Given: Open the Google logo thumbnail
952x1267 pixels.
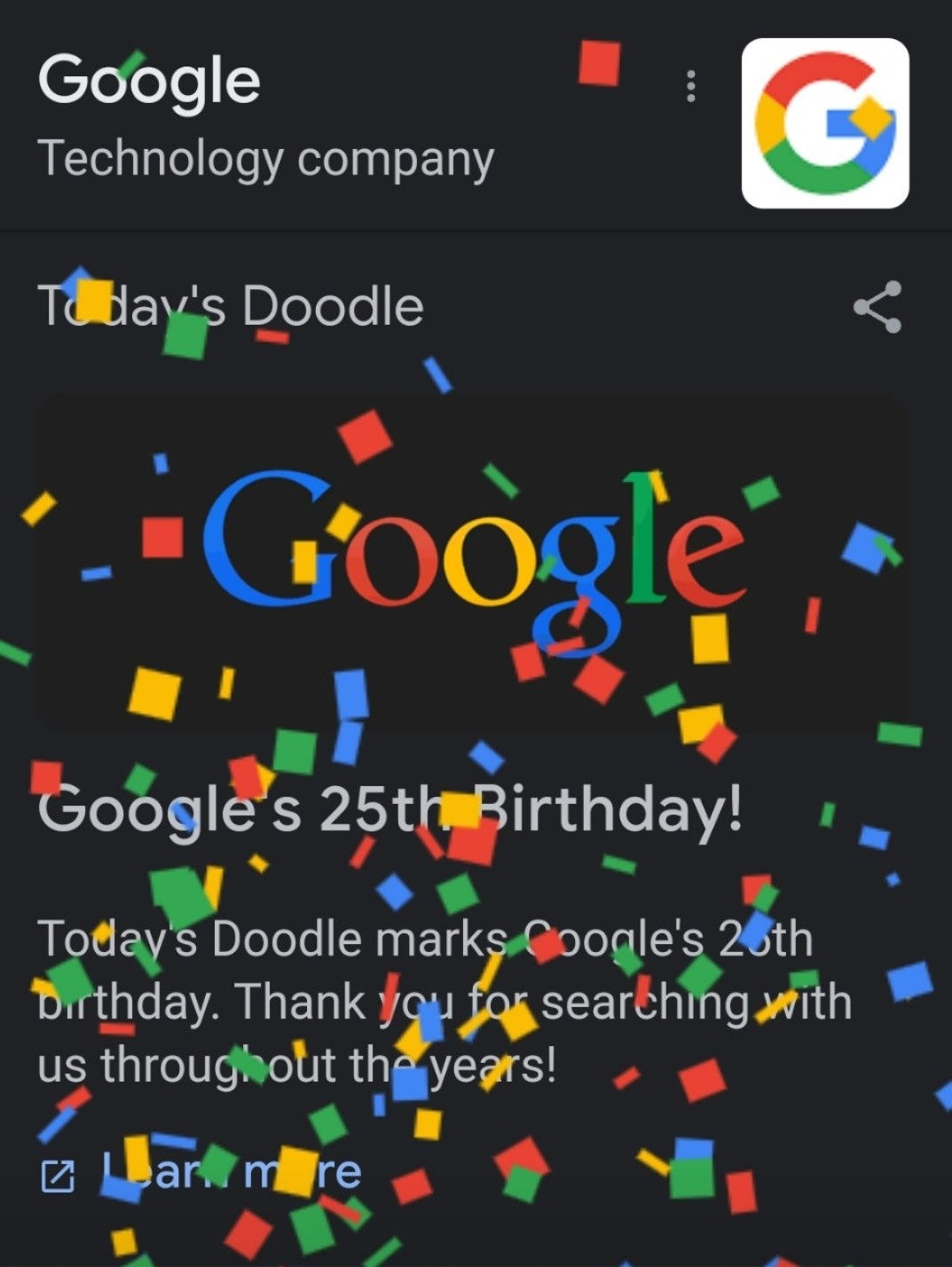Looking at the screenshot, I should click(x=824, y=123).
